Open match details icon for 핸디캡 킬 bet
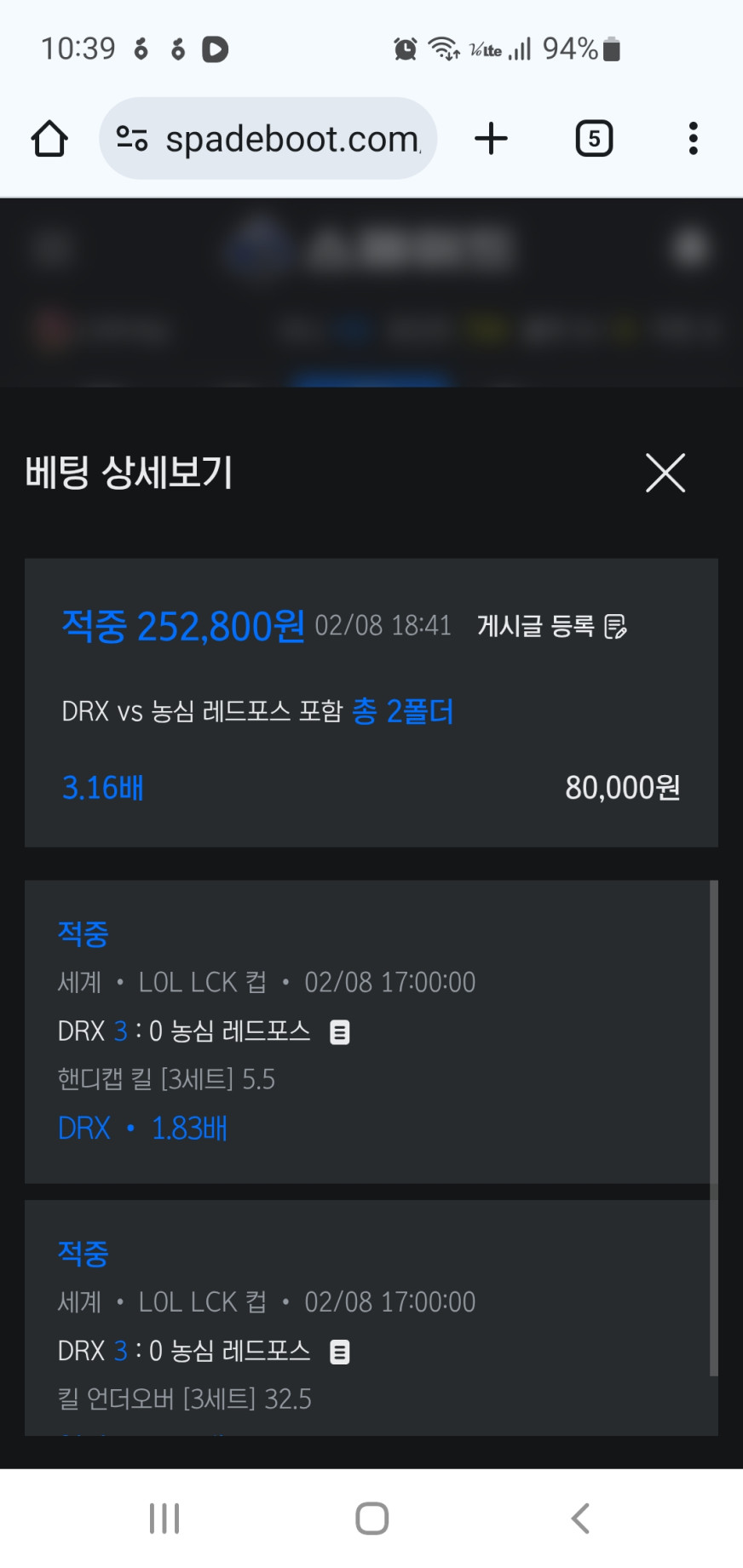The image size is (743, 1568). click(340, 1032)
